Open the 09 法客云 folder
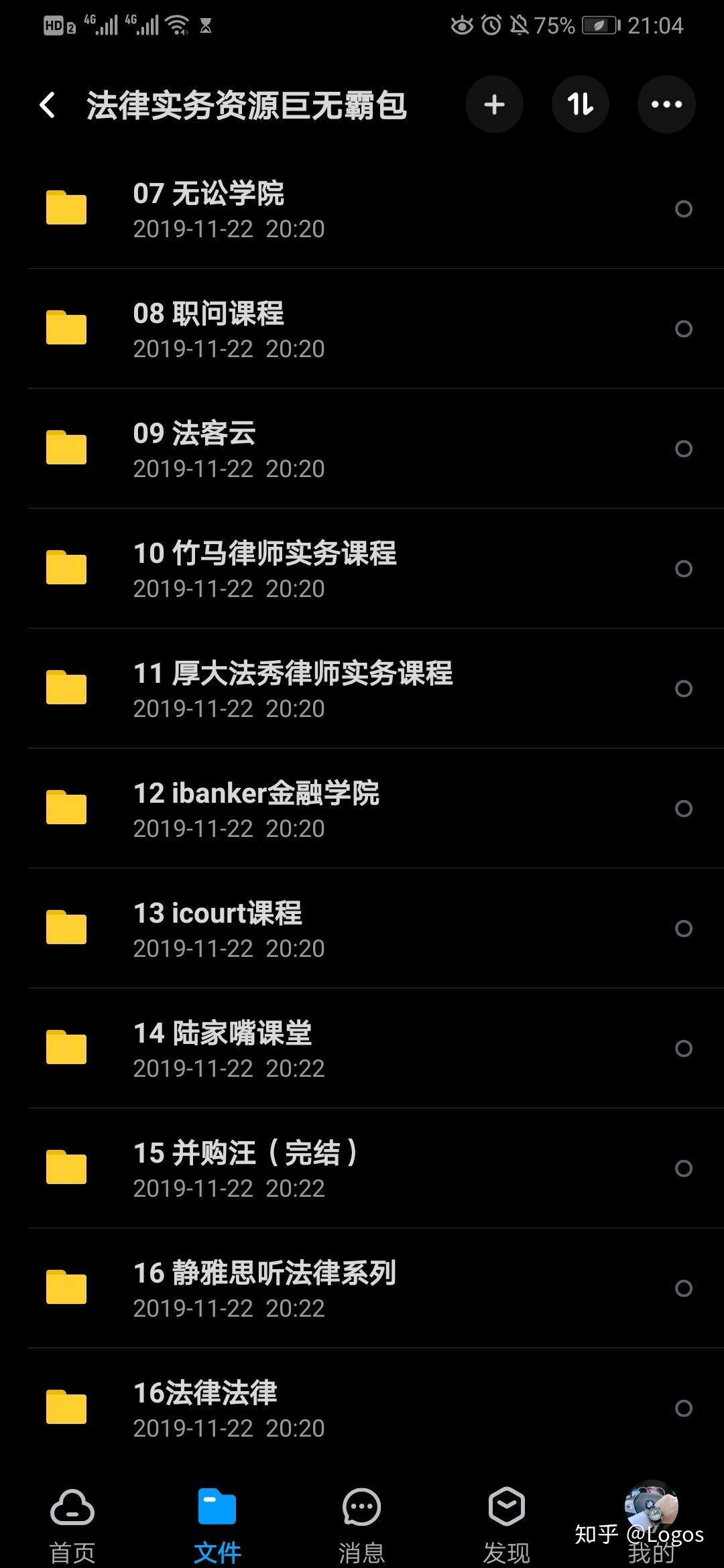The width and height of the screenshot is (724, 1568). pos(362,449)
